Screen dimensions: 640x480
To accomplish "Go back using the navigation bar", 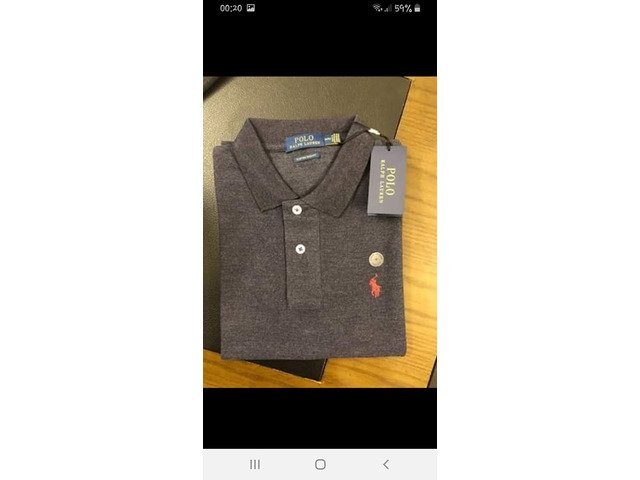I will pos(386,464).
